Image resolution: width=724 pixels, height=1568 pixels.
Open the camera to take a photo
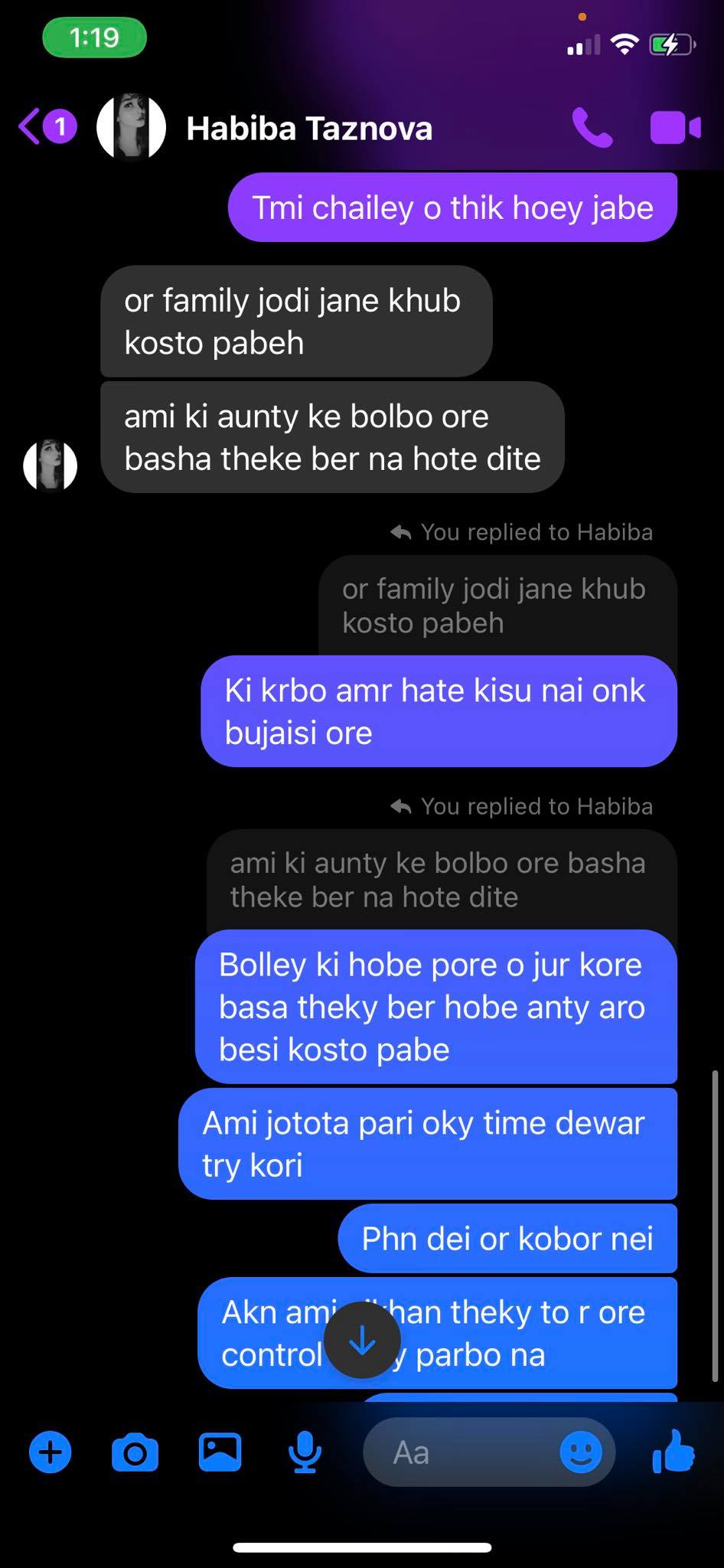coord(135,1452)
